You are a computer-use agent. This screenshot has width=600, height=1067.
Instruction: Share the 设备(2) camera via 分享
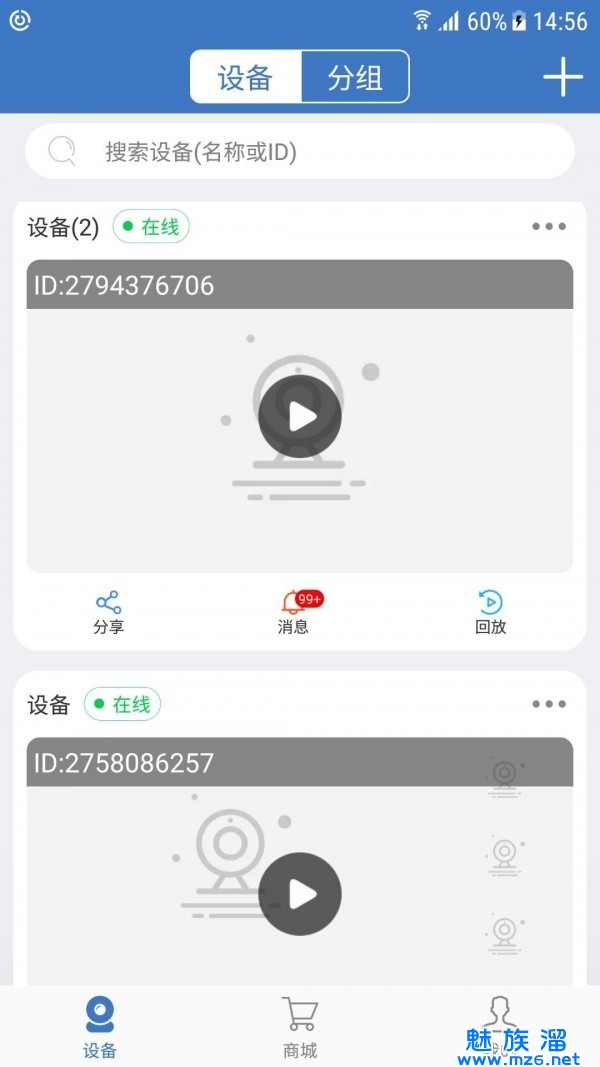click(108, 612)
